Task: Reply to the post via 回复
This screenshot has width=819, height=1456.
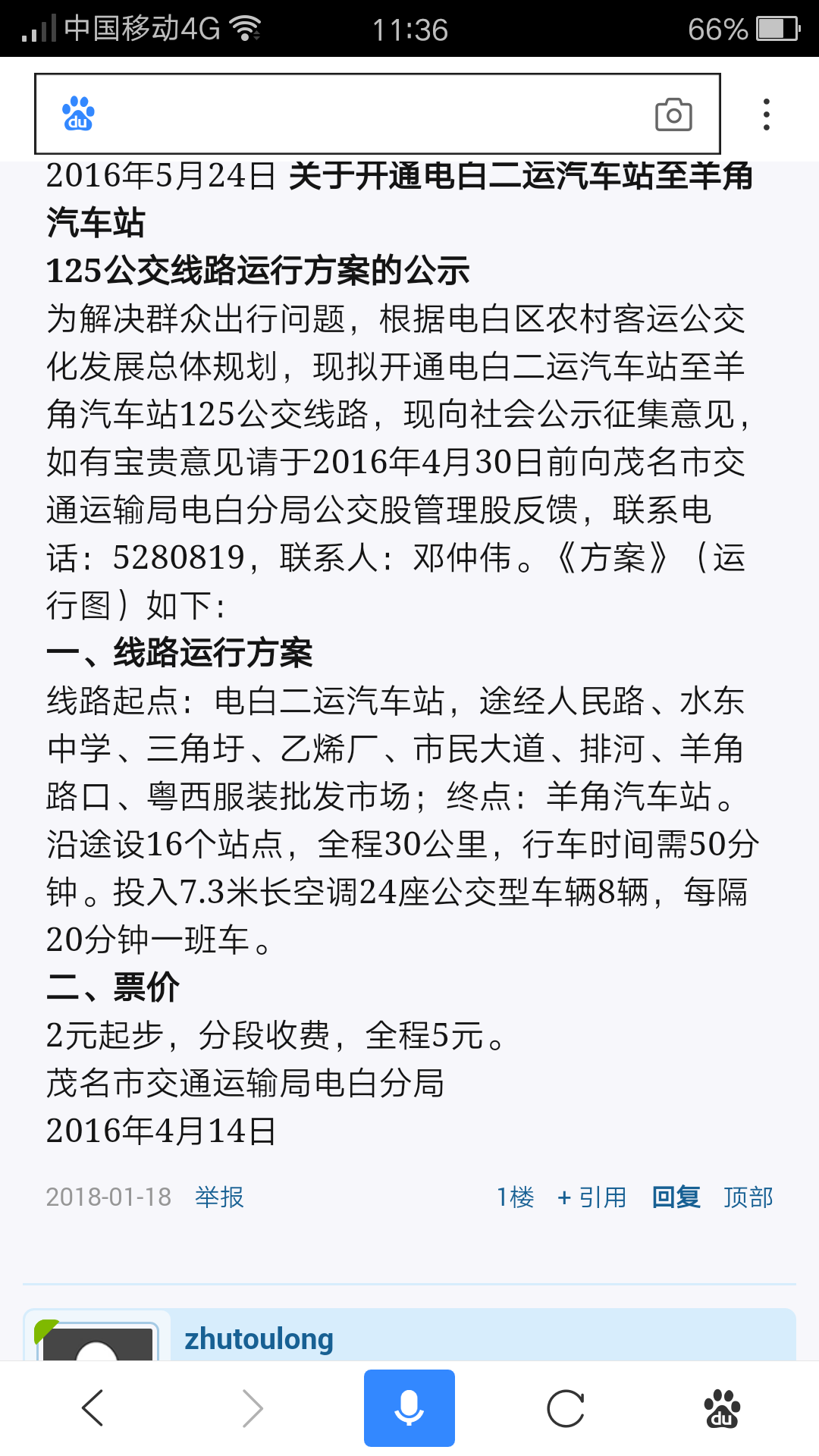Action: (676, 1197)
